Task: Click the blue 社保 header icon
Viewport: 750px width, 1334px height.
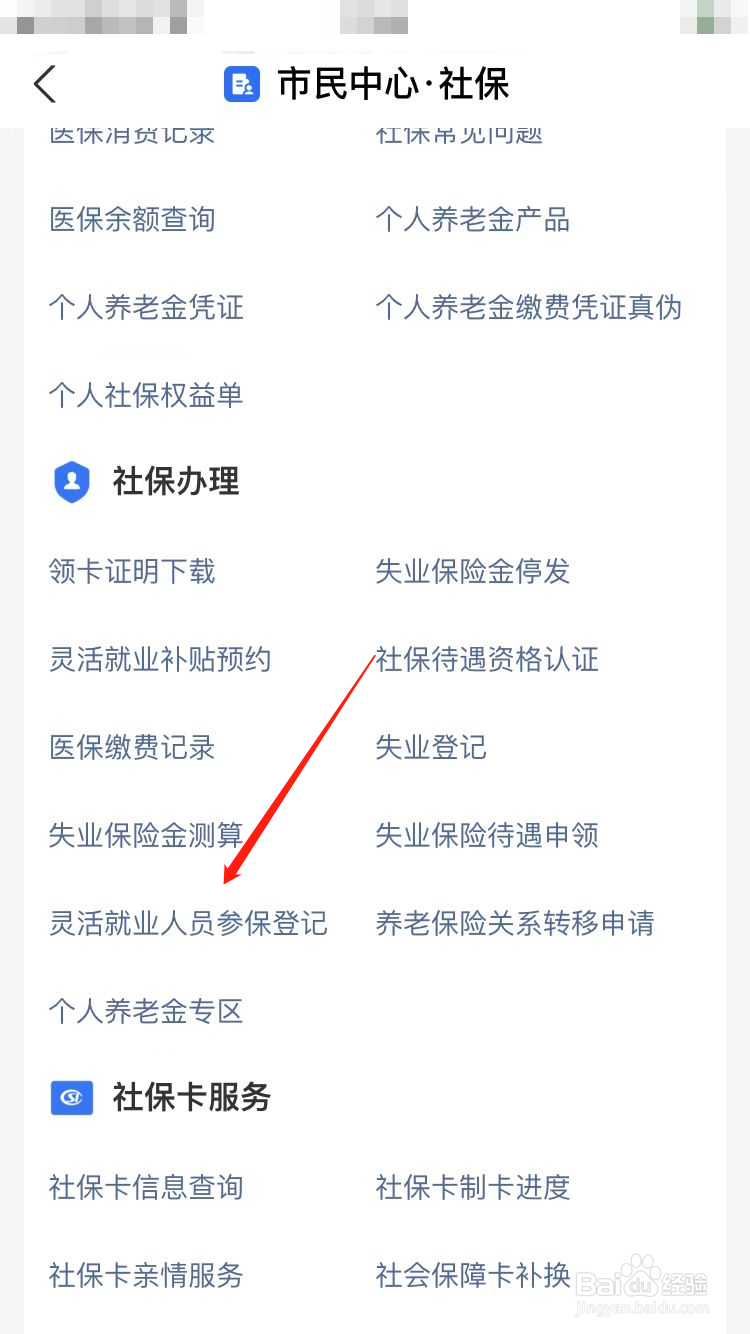Action: coord(240,85)
